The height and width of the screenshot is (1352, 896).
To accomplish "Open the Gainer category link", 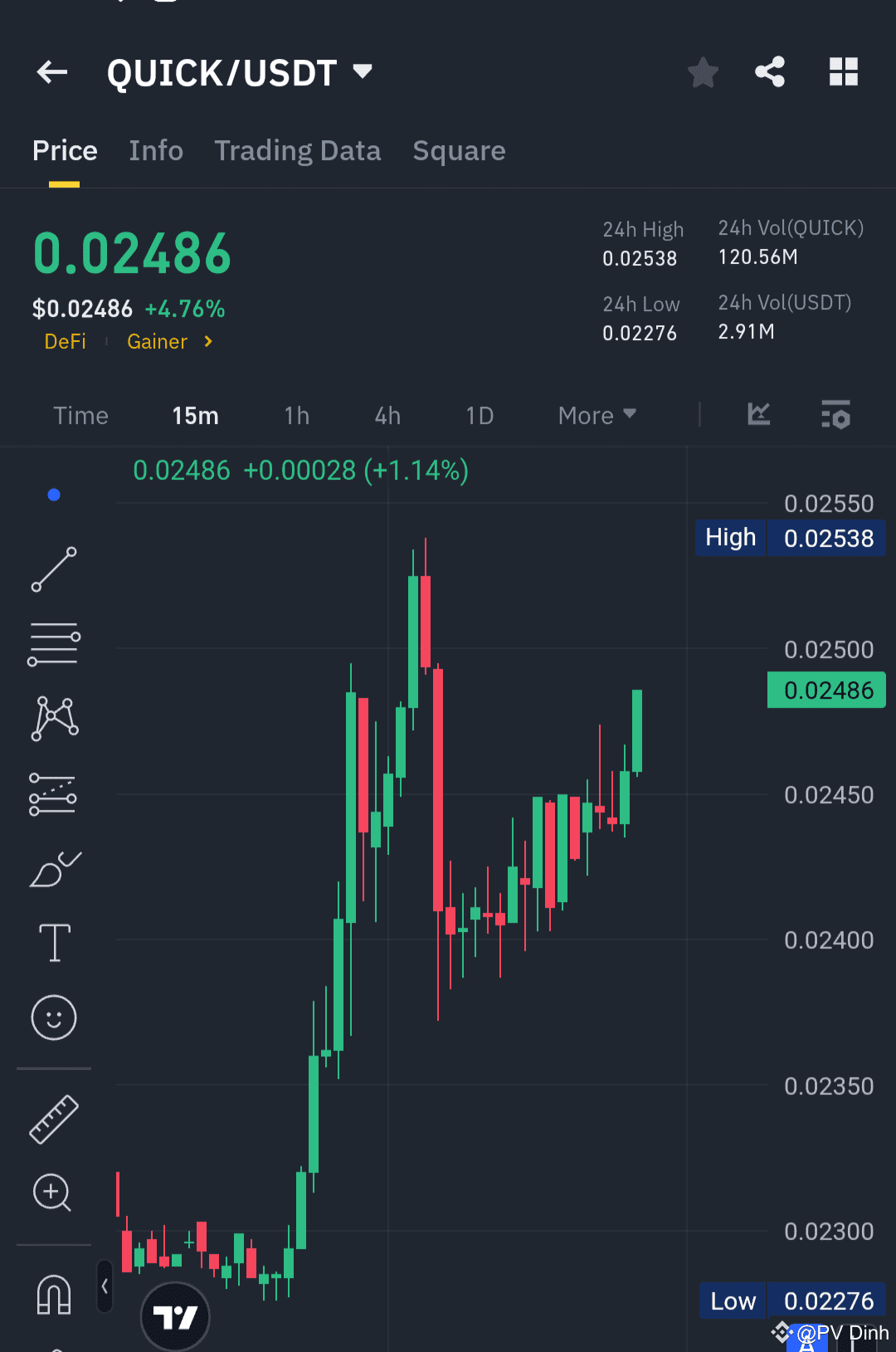I will pyautogui.click(x=158, y=341).
